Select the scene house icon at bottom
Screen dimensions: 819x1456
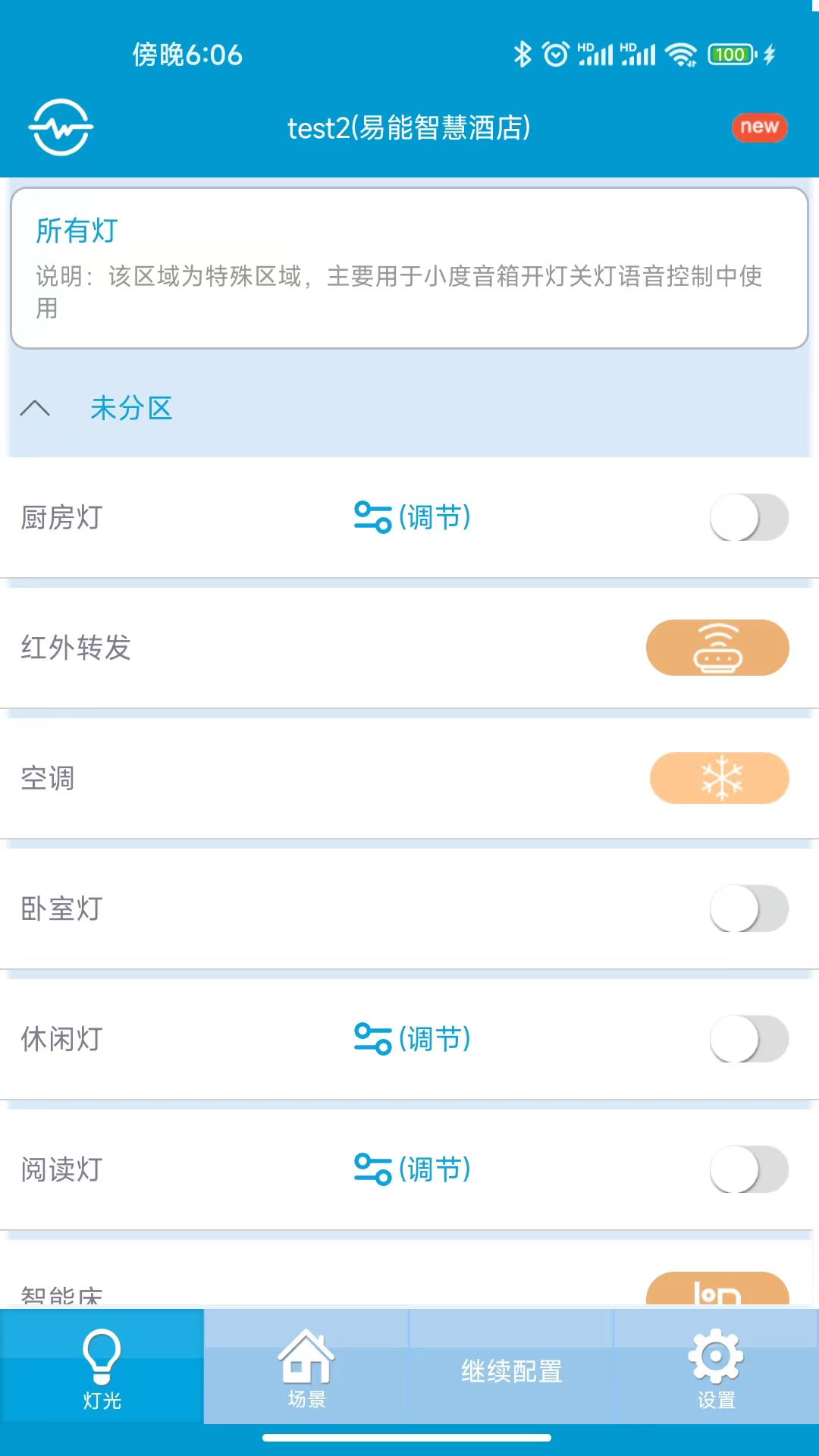[x=306, y=1357]
